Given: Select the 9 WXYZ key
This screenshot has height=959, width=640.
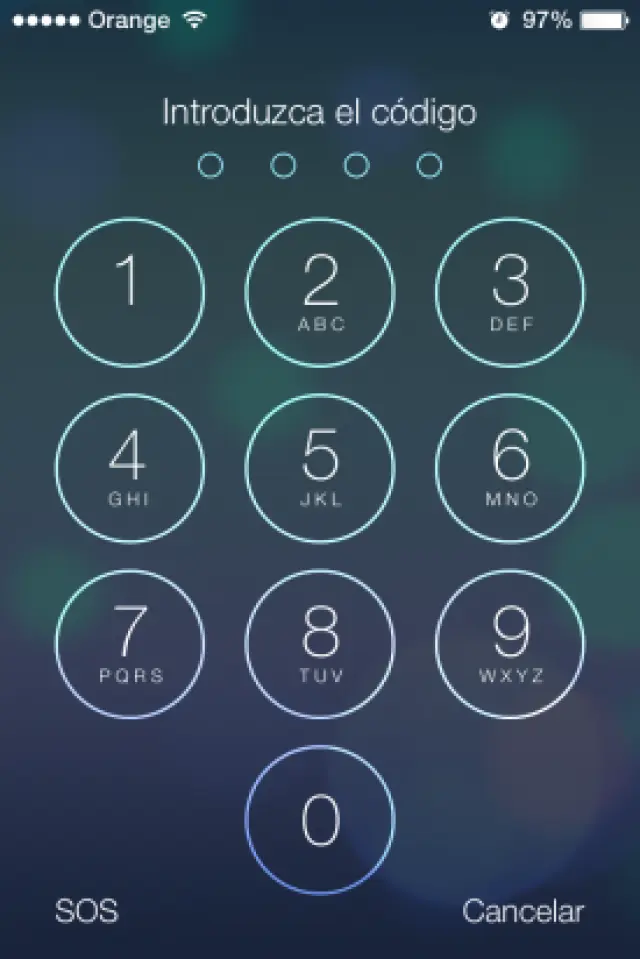Looking at the screenshot, I should [x=510, y=644].
